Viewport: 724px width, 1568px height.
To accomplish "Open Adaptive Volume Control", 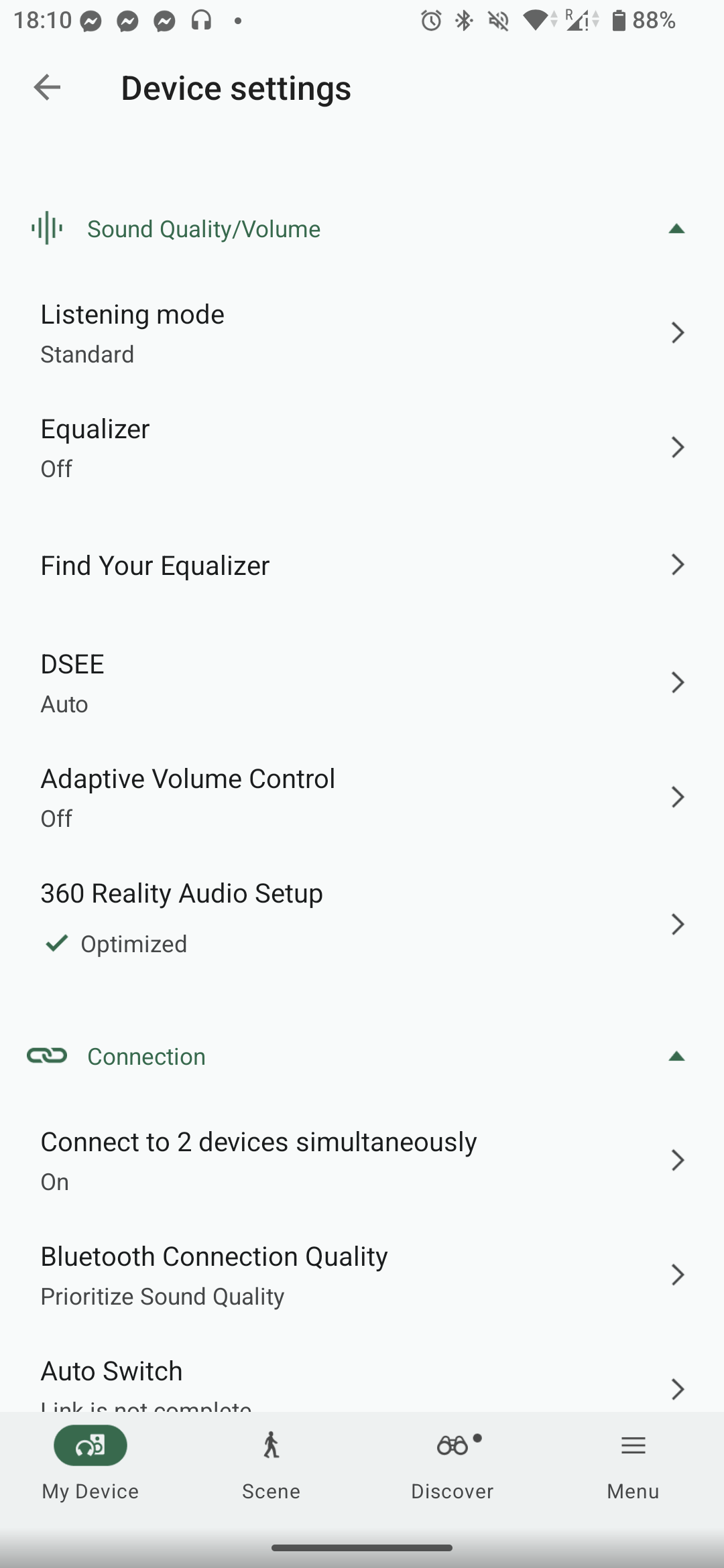I will pos(362,797).
